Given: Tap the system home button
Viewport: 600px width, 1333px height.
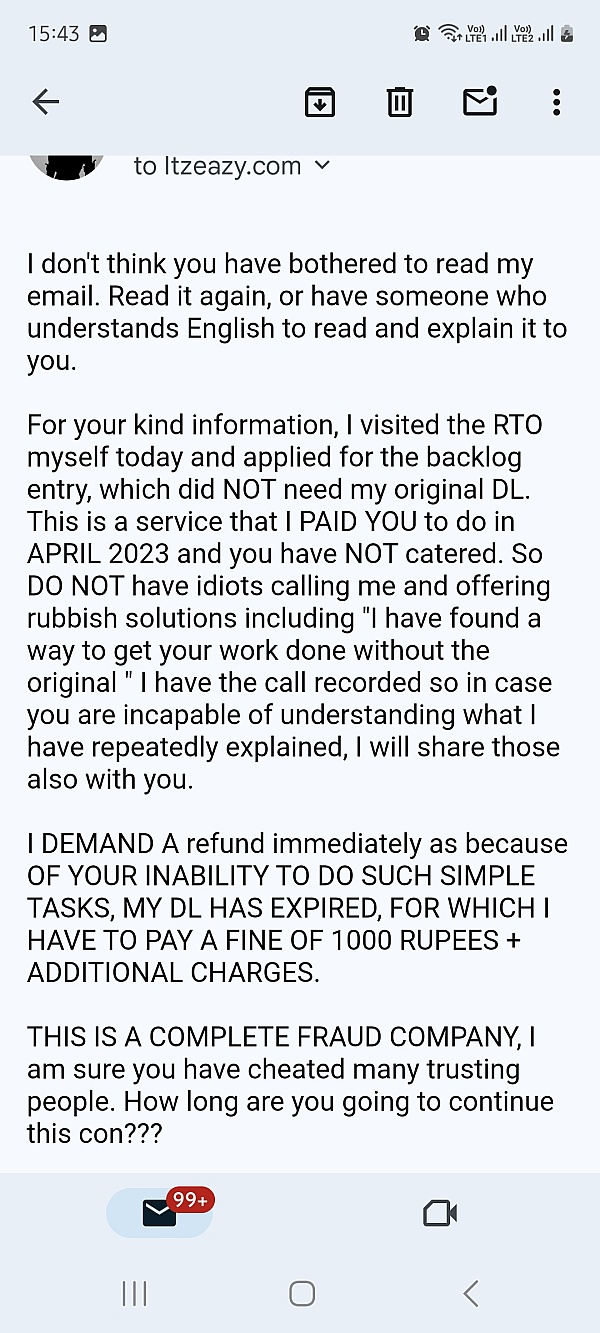Looking at the screenshot, I should pos(302,1293).
